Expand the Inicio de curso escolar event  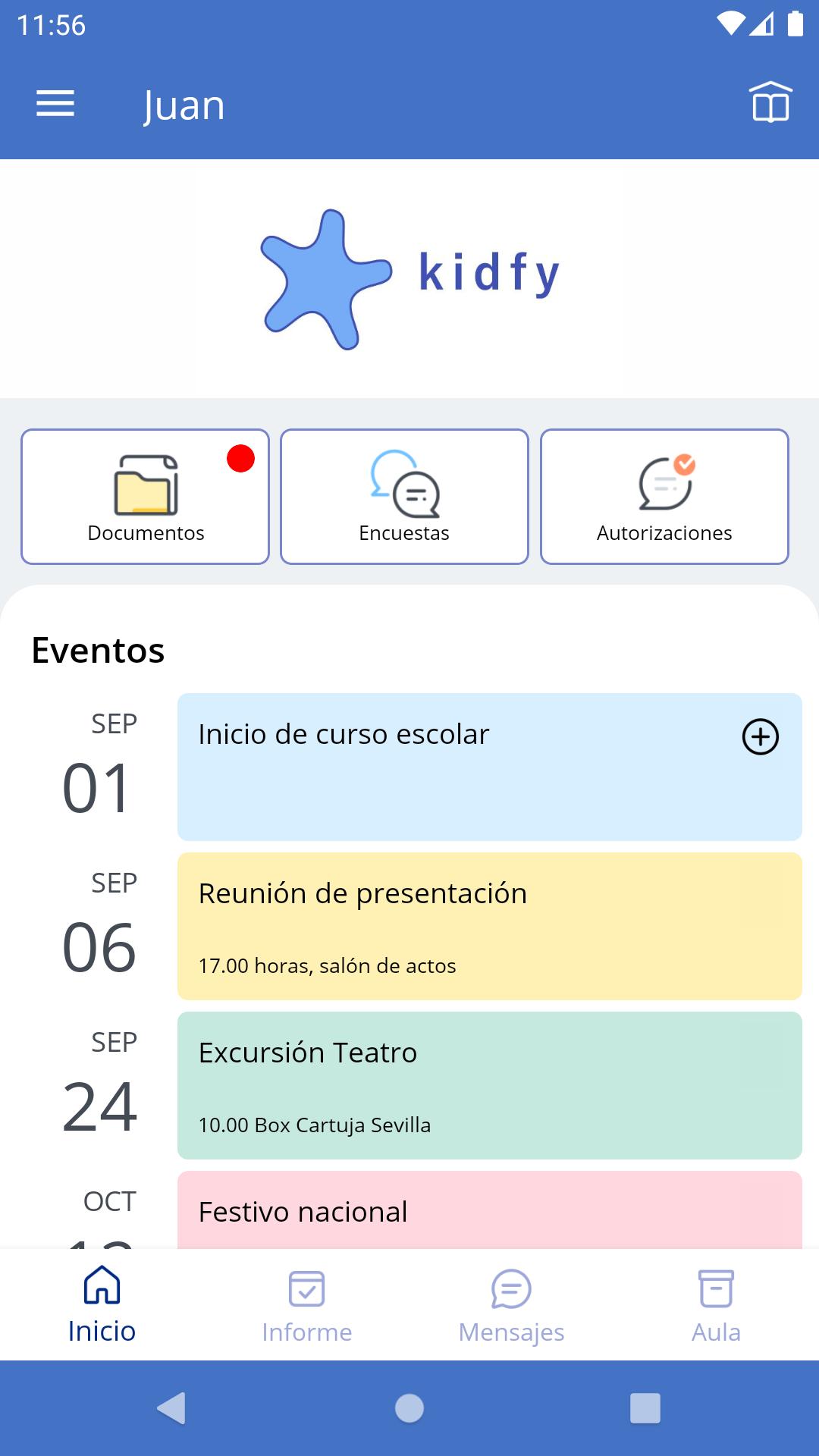pyautogui.click(x=760, y=736)
